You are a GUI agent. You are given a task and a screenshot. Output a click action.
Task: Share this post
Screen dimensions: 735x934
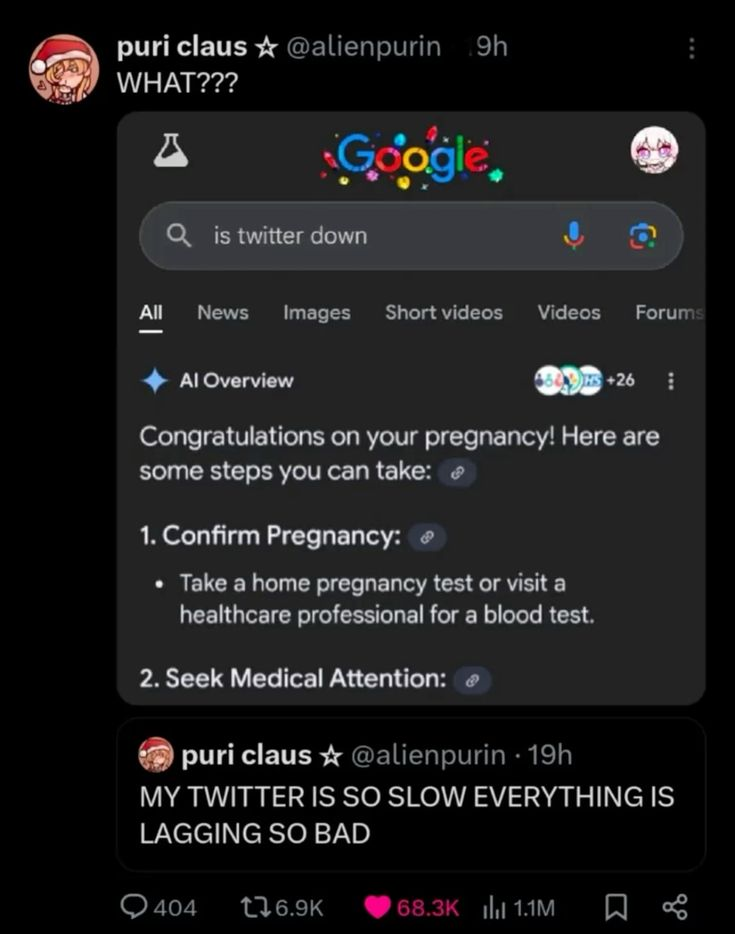(x=675, y=907)
